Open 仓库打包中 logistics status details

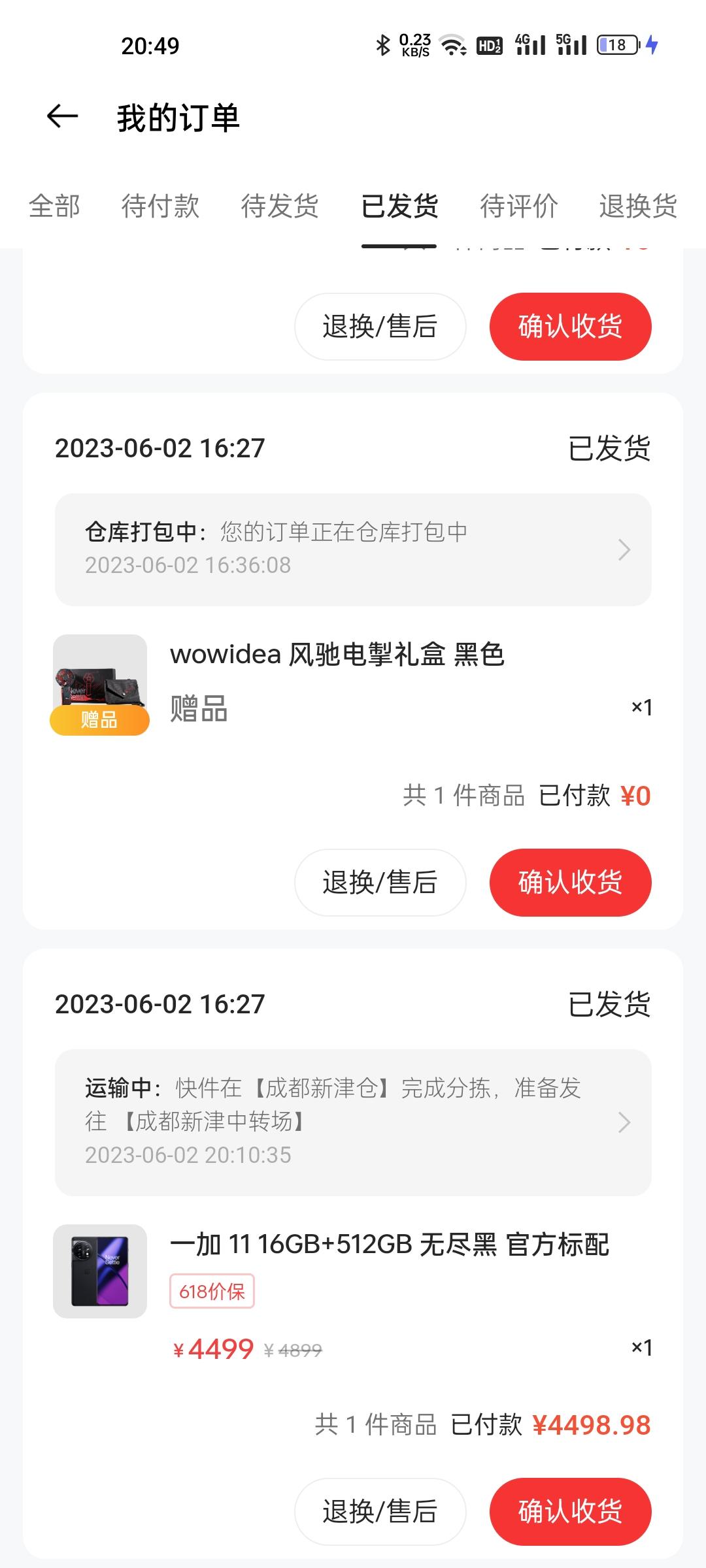pos(353,549)
